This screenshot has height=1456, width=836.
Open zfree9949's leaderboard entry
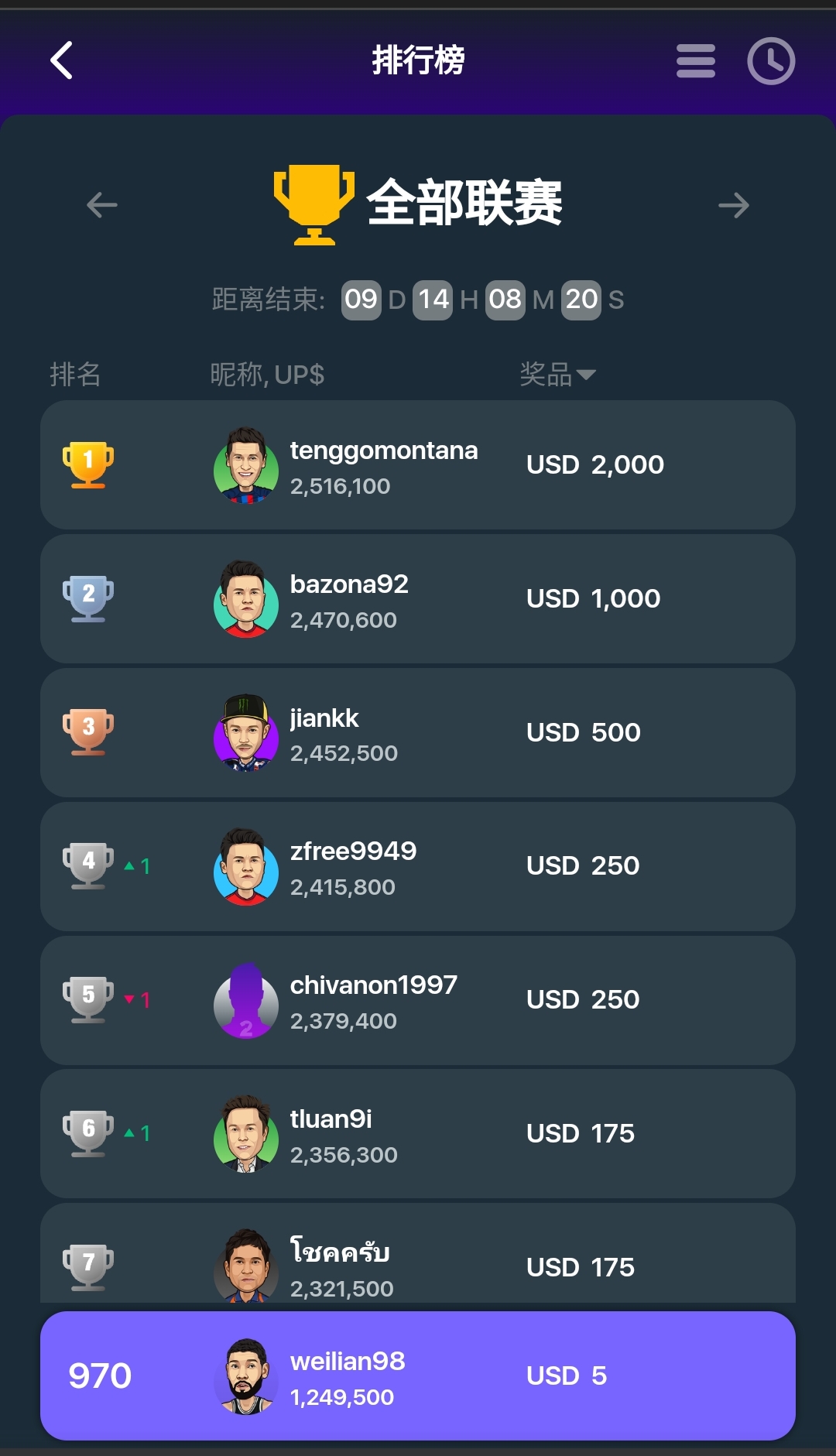click(x=418, y=867)
